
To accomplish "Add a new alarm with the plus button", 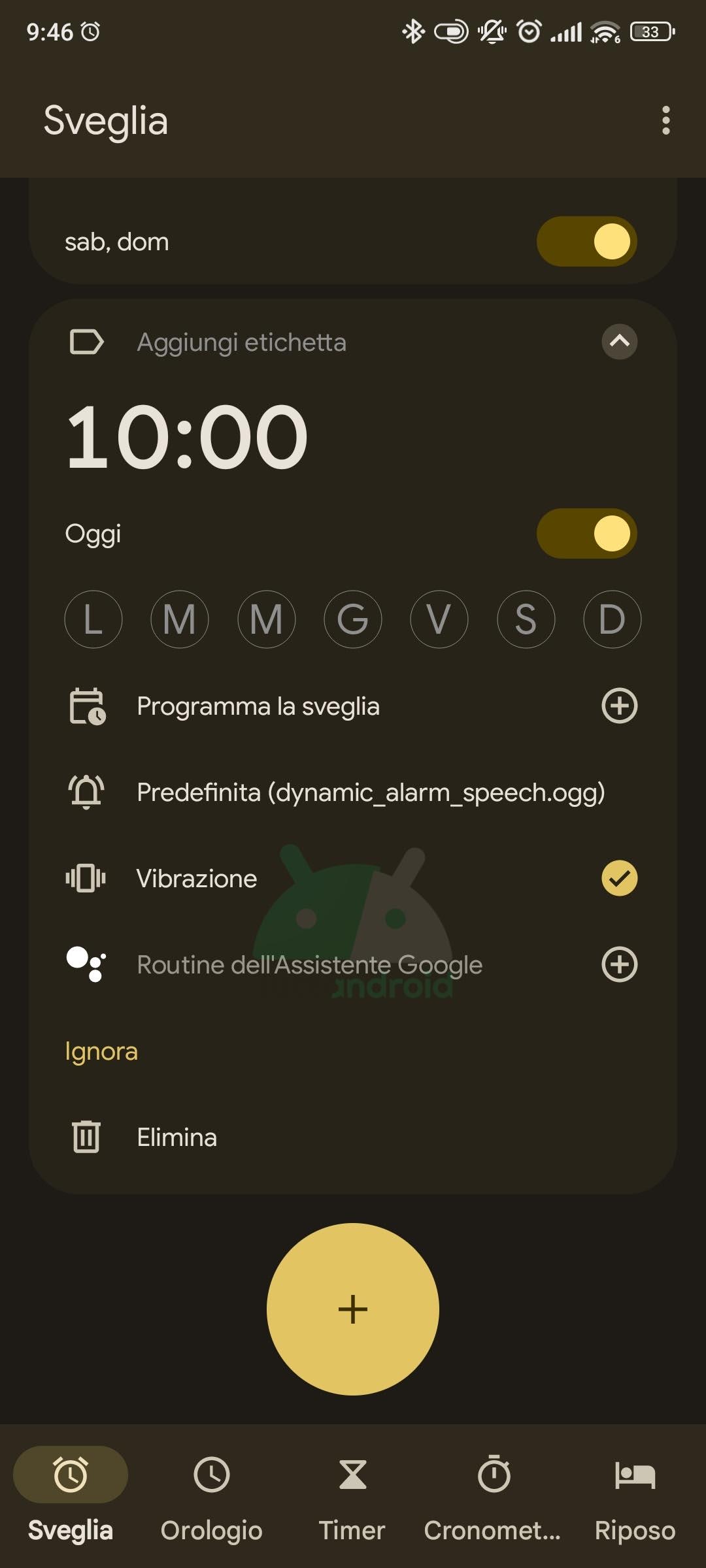I will (353, 1309).
